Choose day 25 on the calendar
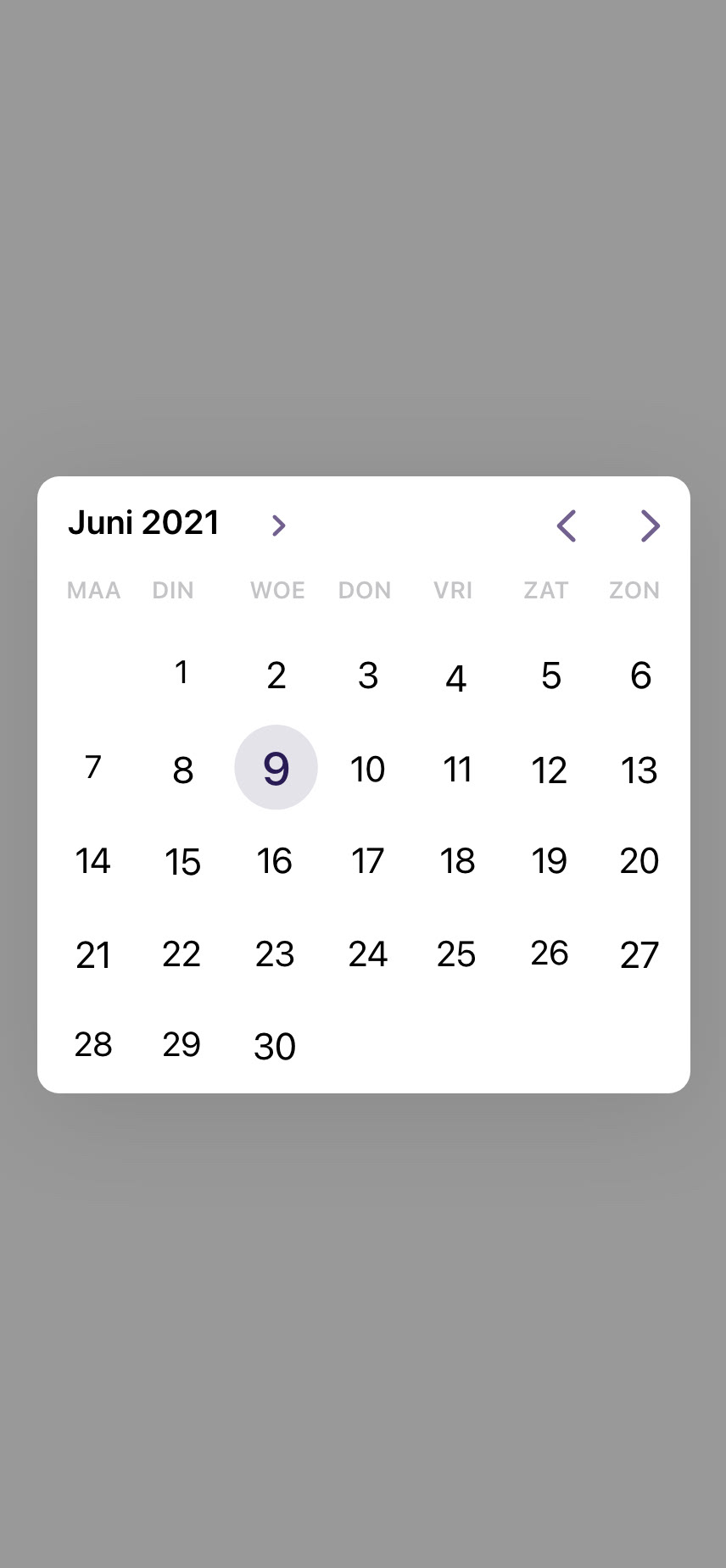This screenshot has height=1568, width=726. [x=456, y=954]
